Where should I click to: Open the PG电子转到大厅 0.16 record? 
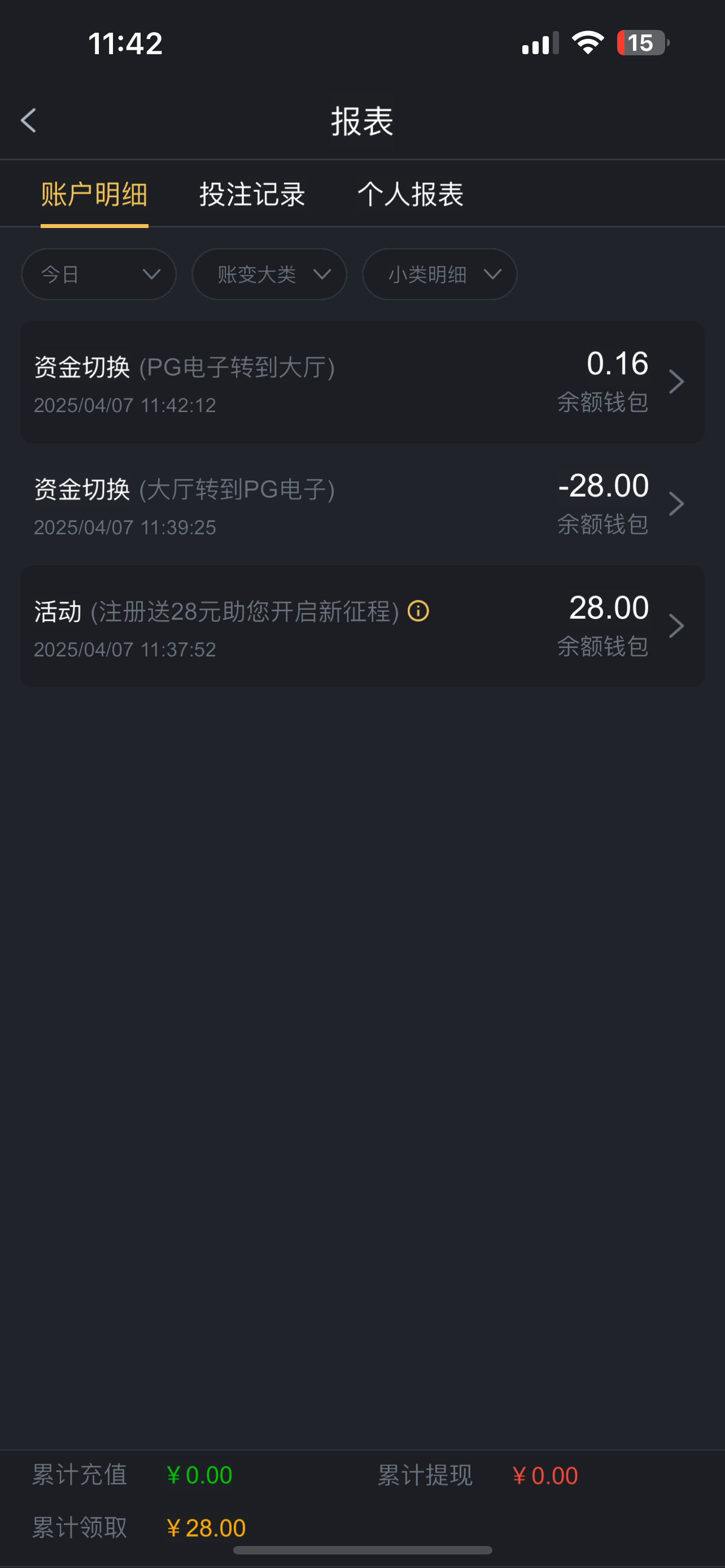coord(362,382)
